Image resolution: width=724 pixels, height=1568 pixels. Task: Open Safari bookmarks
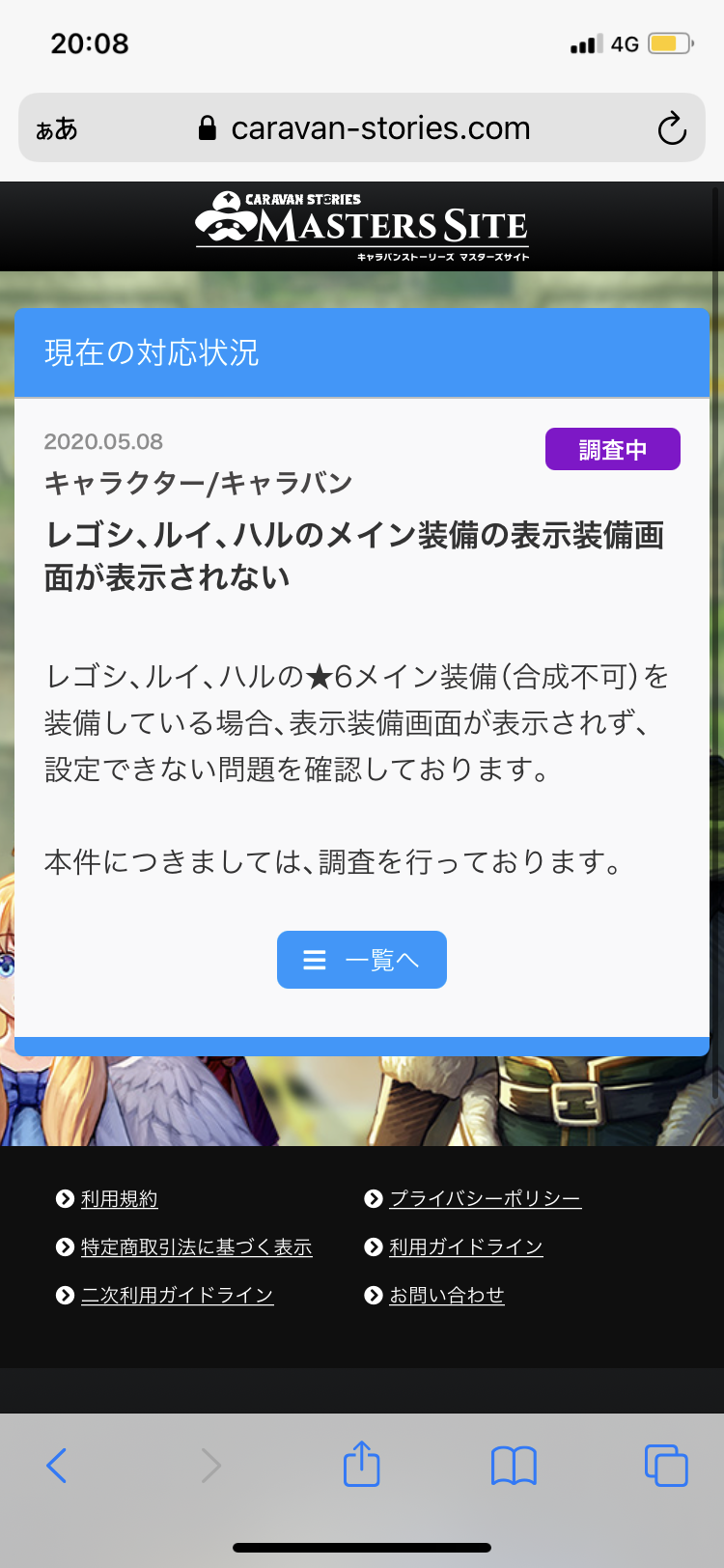click(x=514, y=1466)
